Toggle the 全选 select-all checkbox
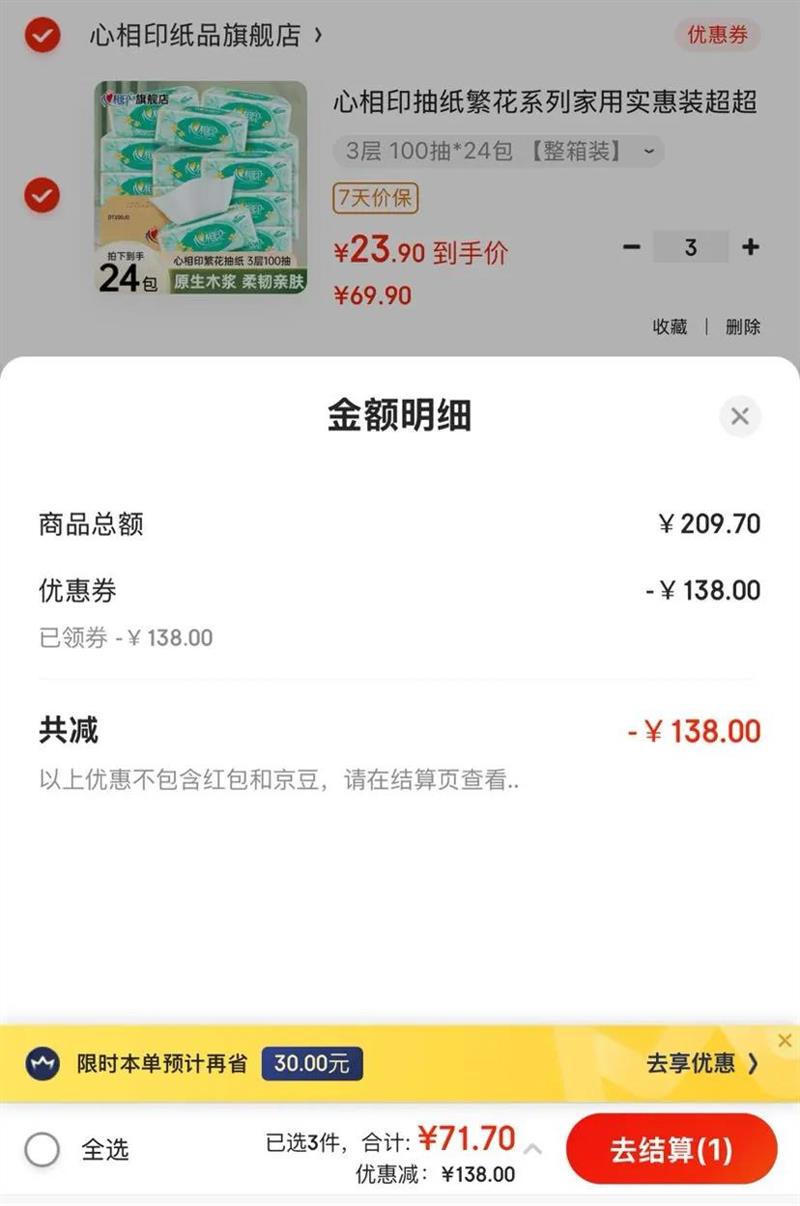Screen dimensions: 800x1206 43,1150
